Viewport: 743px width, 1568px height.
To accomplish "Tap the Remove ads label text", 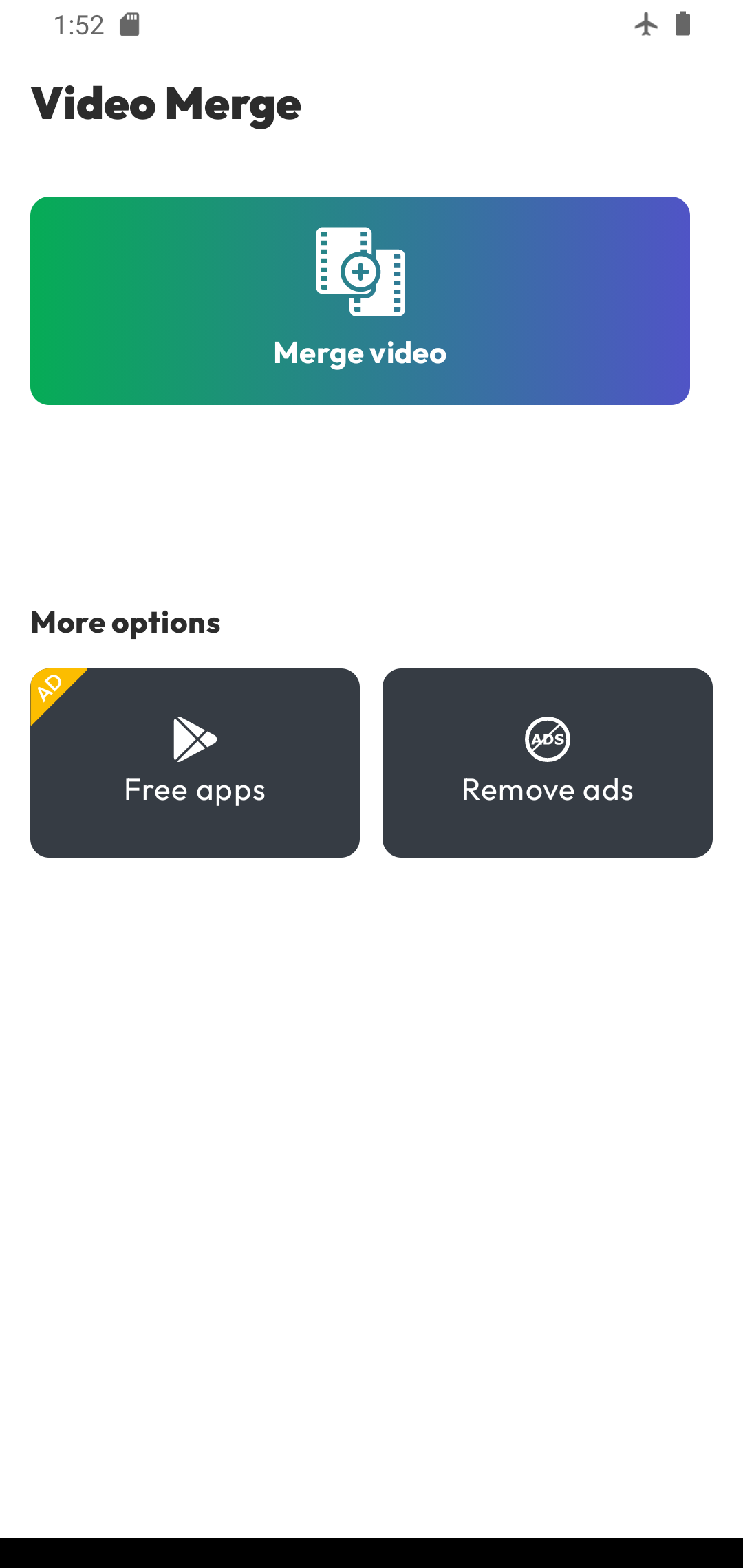I will [x=547, y=790].
